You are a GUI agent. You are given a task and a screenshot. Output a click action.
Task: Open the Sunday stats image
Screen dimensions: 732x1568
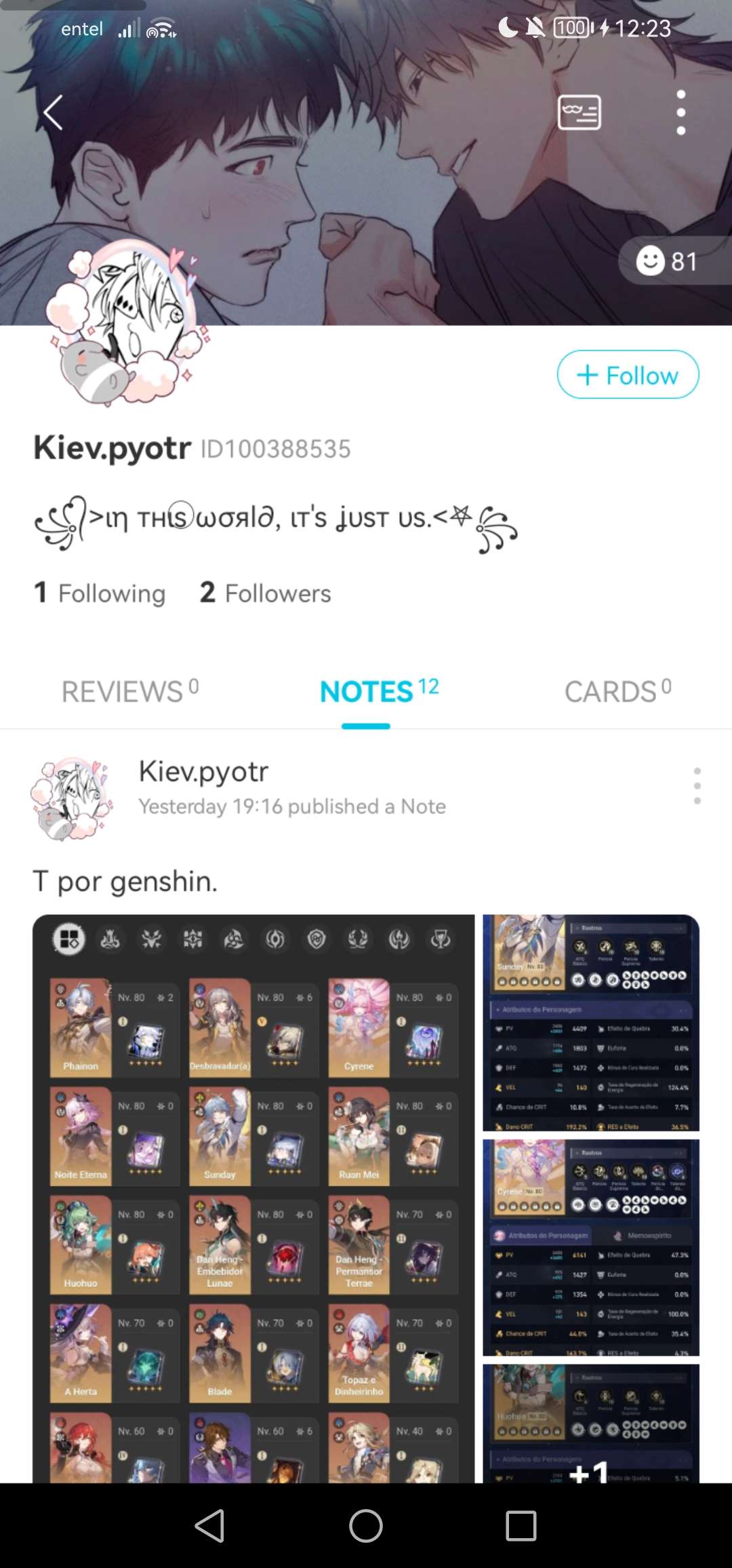[x=591, y=1022]
